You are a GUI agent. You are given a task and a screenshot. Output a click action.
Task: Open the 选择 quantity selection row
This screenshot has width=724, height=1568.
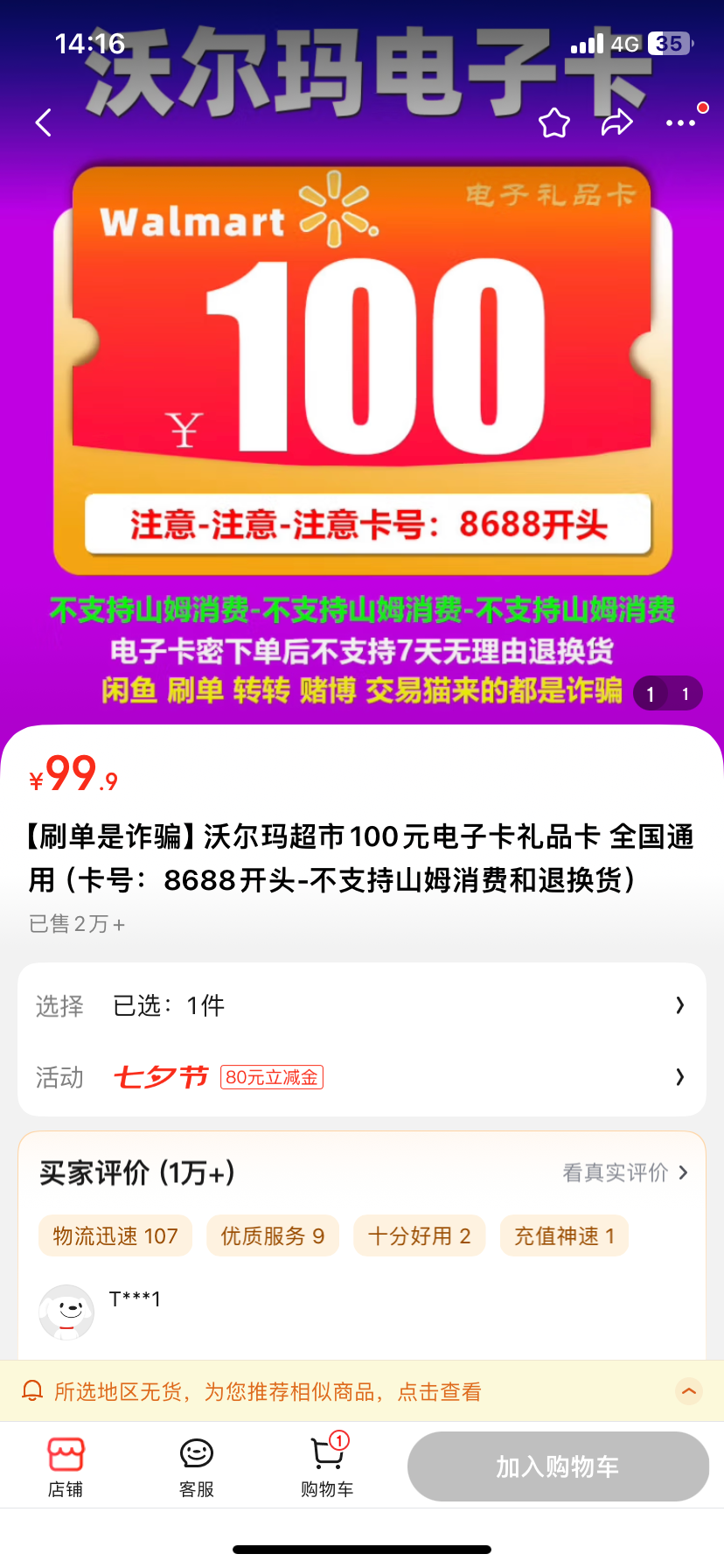[362, 1005]
